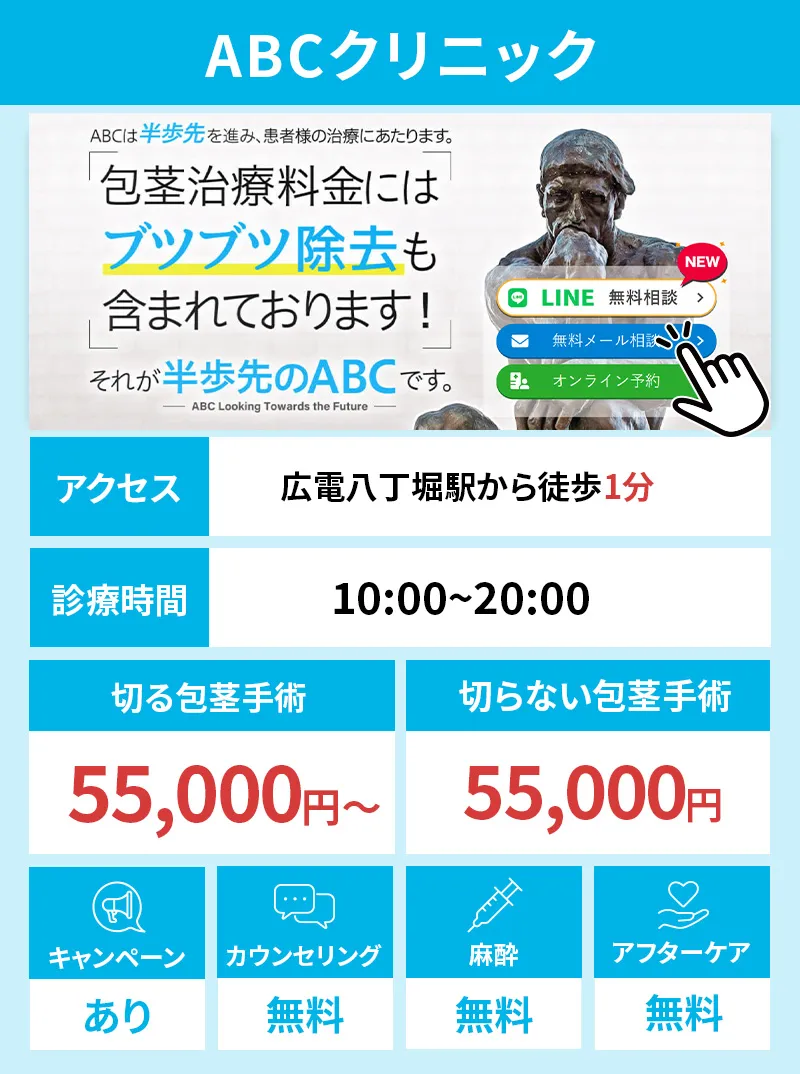Screen dimensions: 800x1074
Task: Click the syringe anesthesia icon
Action: [x=494, y=903]
